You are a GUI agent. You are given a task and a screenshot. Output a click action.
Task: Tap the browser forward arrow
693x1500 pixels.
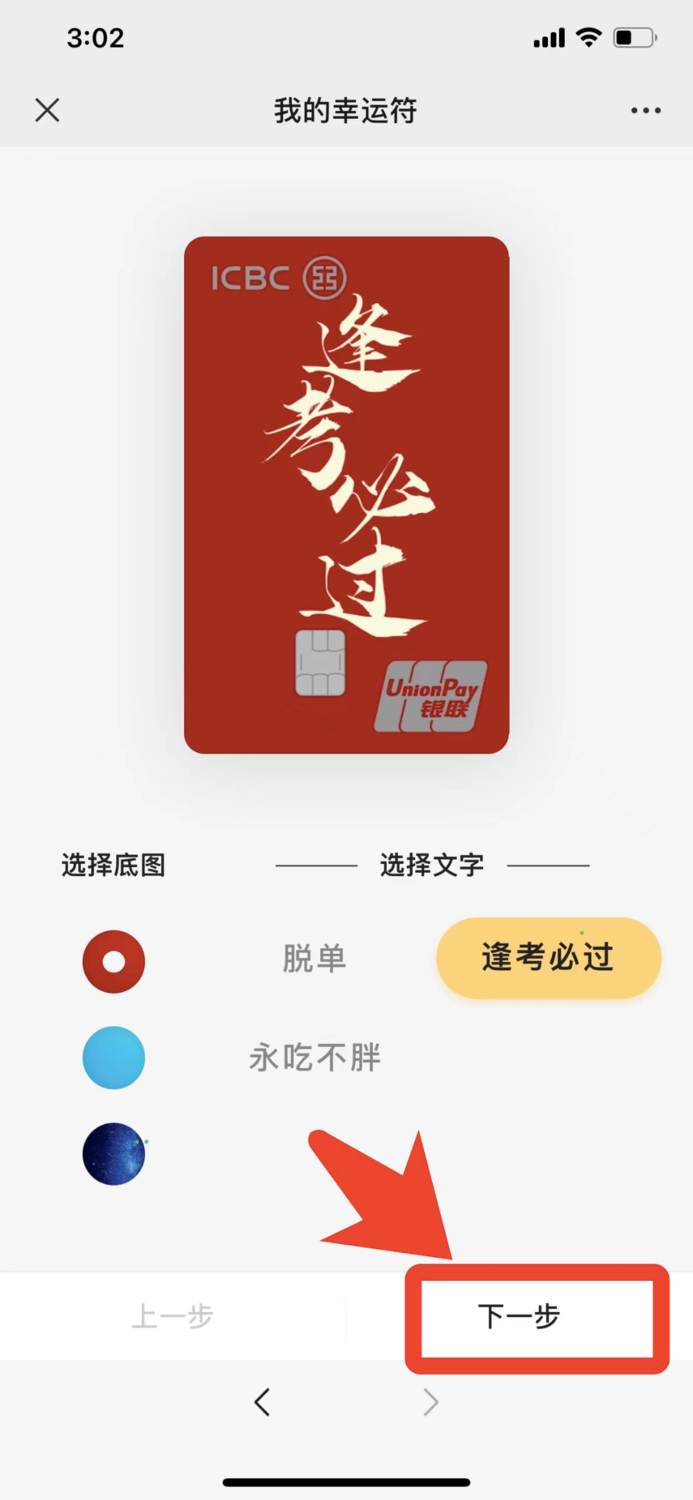tap(431, 1402)
